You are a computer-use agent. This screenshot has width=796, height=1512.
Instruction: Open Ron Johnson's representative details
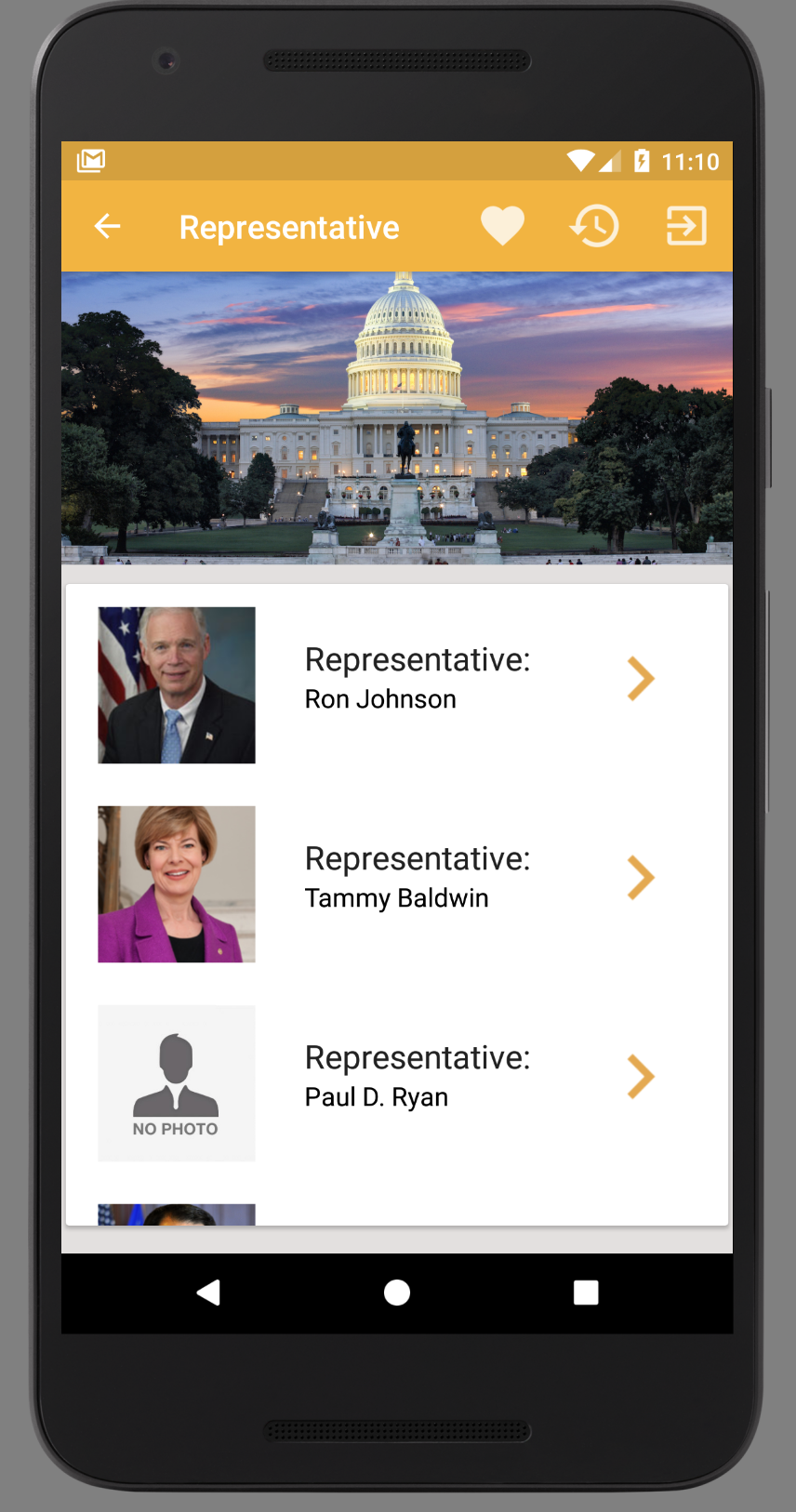[396, 685]
